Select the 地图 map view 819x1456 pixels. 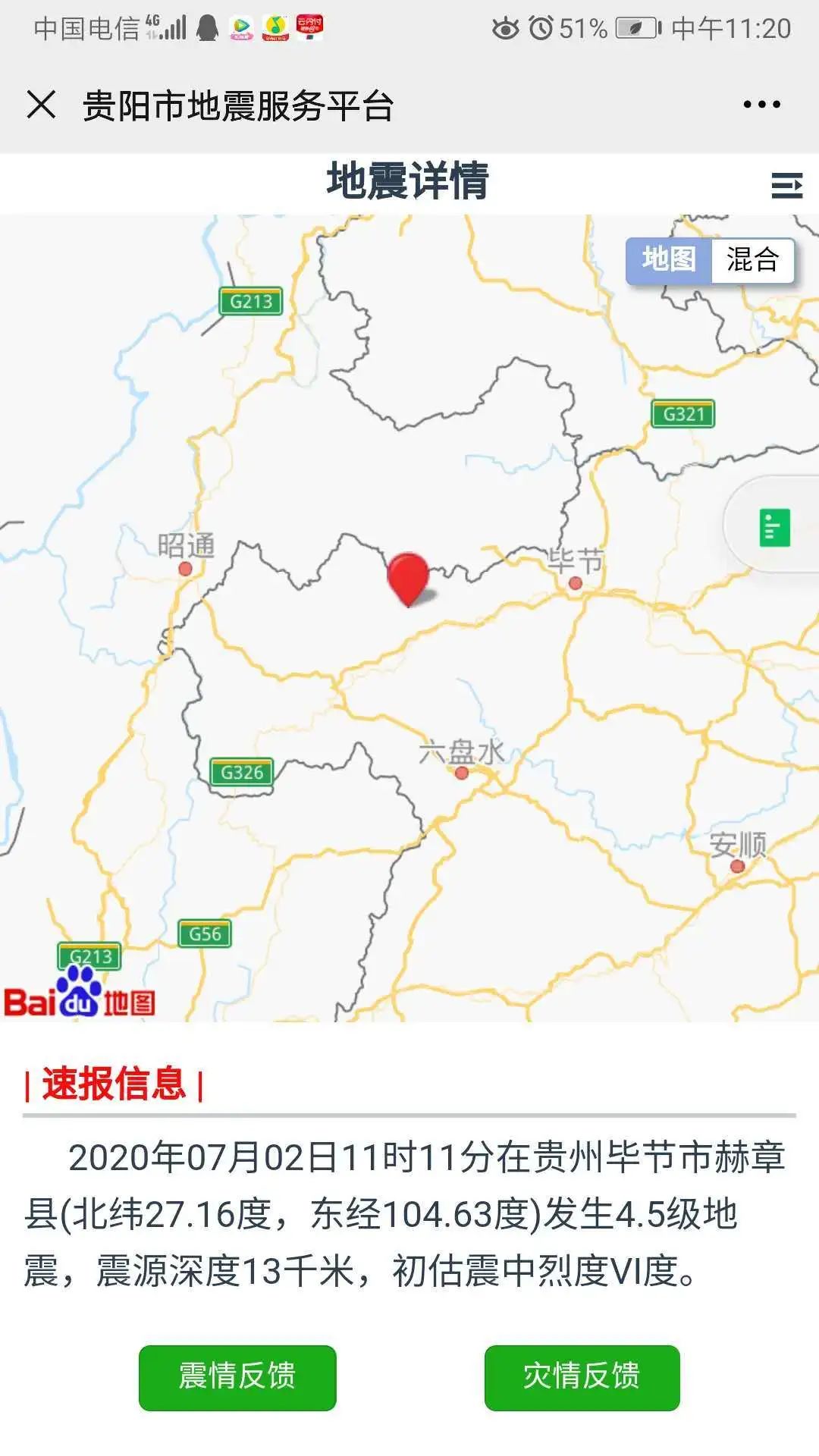click(669, 260)
